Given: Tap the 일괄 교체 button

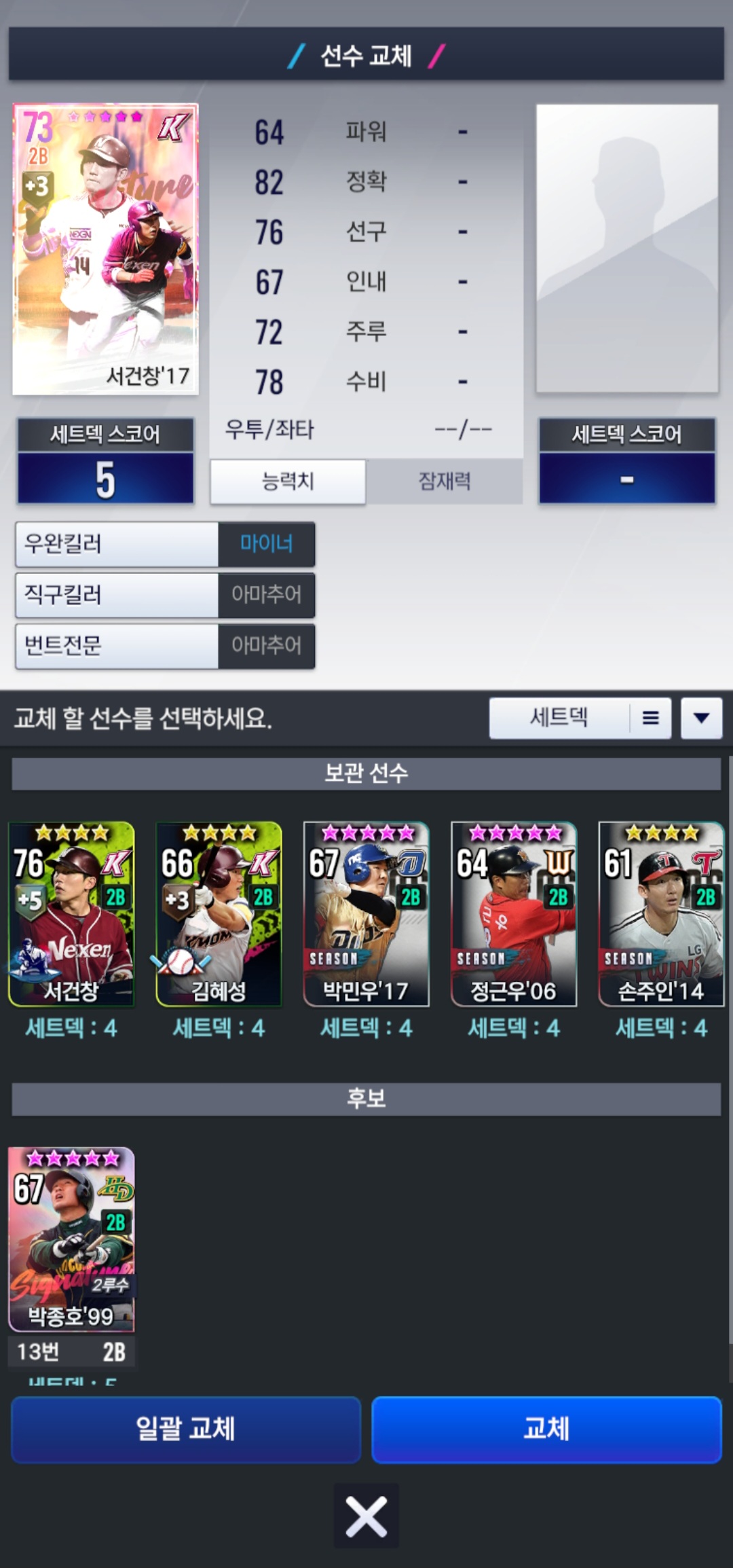Looking at the screenshot, I should click(x=186, y=1429).
